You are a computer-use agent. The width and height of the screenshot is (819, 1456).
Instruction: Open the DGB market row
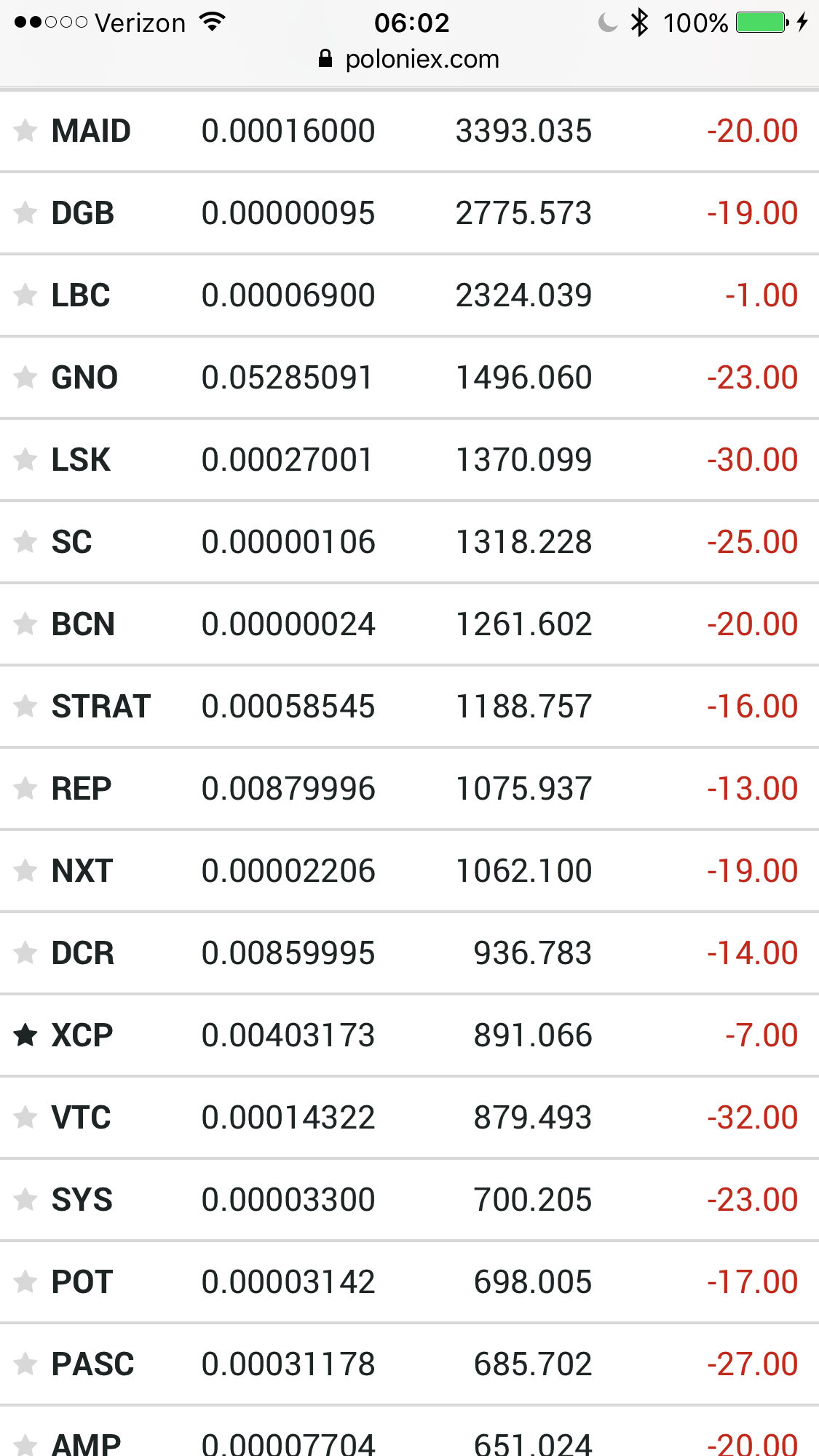click(x=409, y=213)
